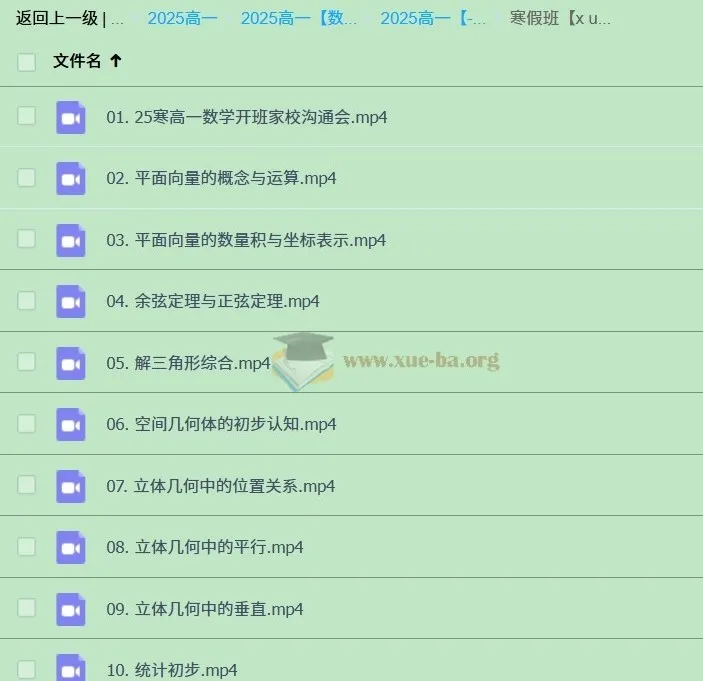Open 01. 25寒高一数学开班家校沟通会.mp4
703x681 pixels.
click(246, 117)
